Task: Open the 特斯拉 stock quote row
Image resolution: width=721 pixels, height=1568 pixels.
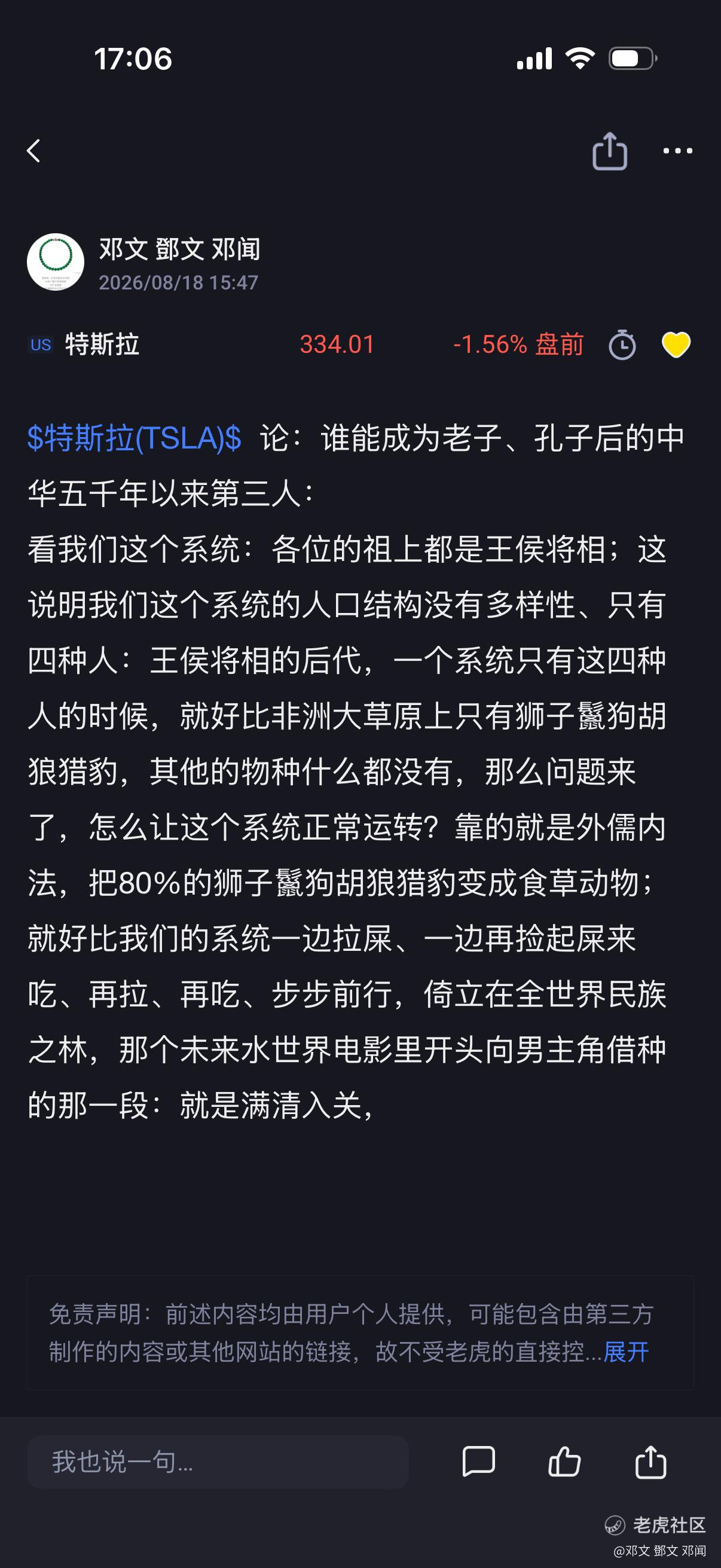Action: [x=304, y=344]
